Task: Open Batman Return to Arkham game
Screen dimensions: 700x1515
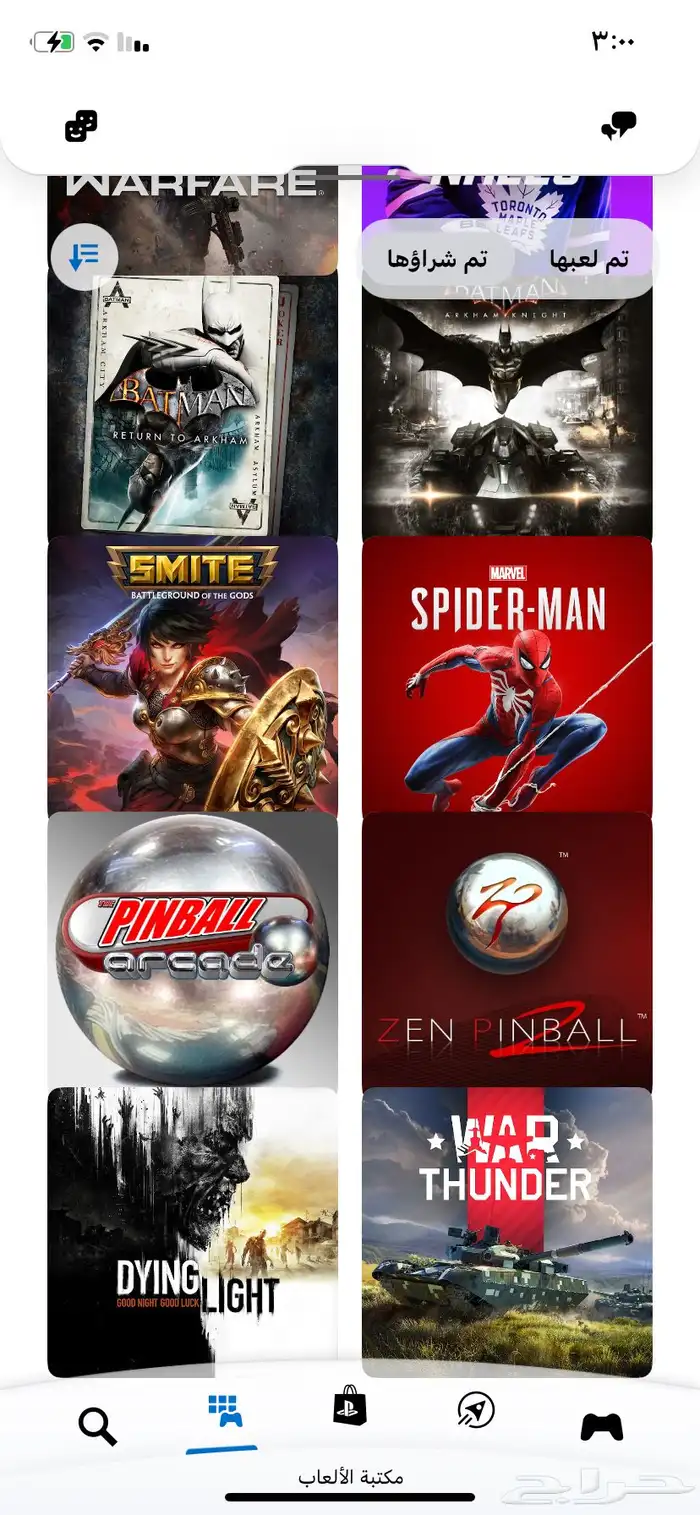Action: click(192, 405)
